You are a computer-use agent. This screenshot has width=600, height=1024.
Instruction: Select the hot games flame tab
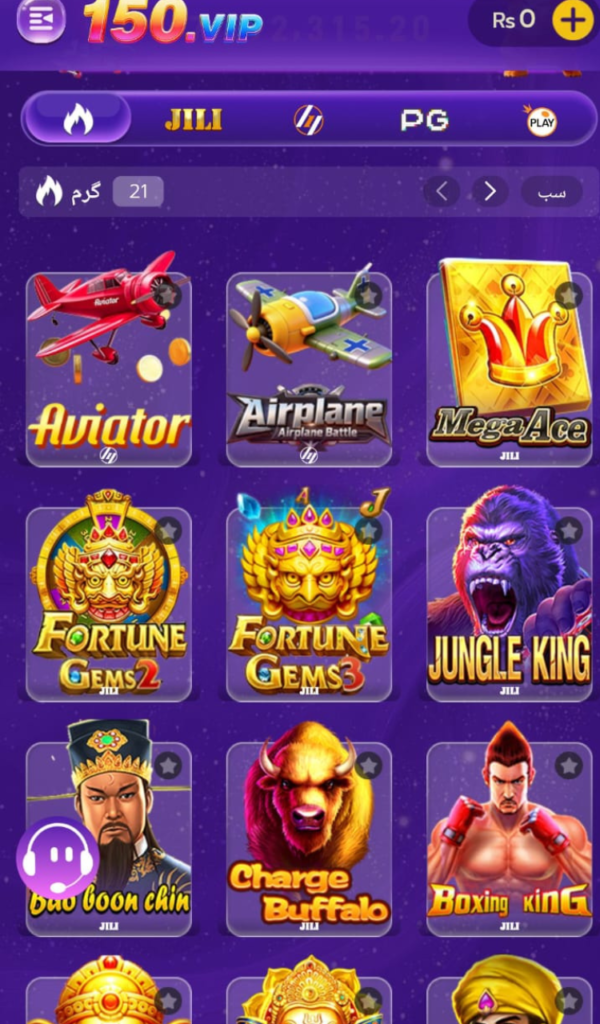[77, 118]
